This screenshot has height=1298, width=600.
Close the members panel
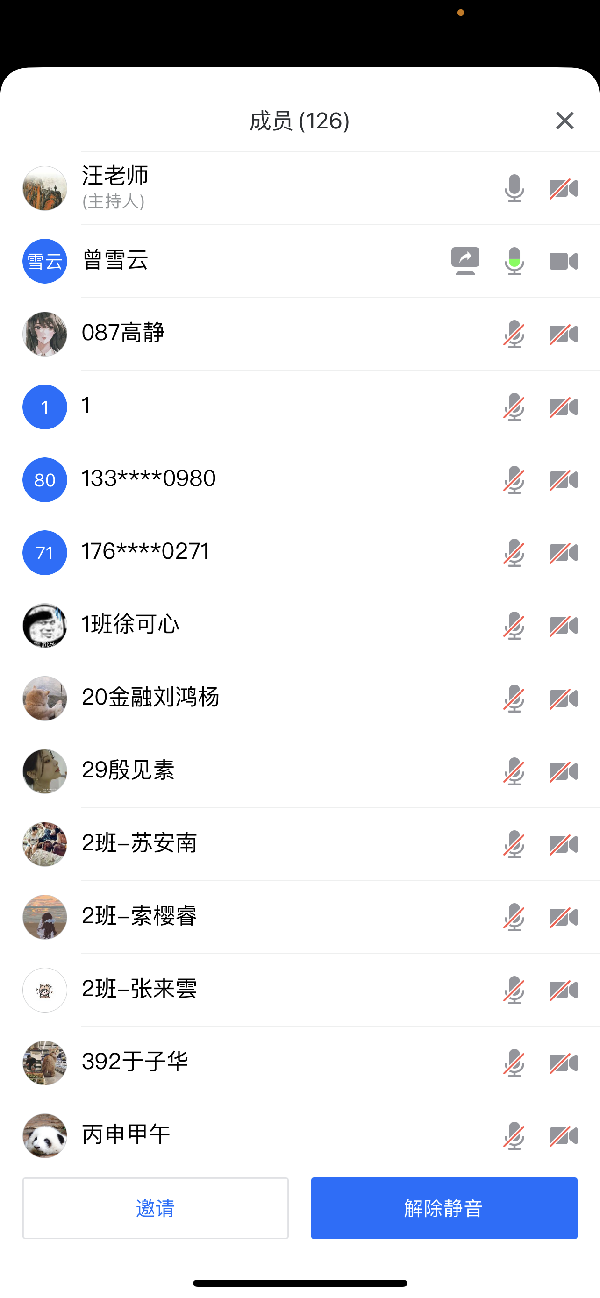tap(565, 121)
